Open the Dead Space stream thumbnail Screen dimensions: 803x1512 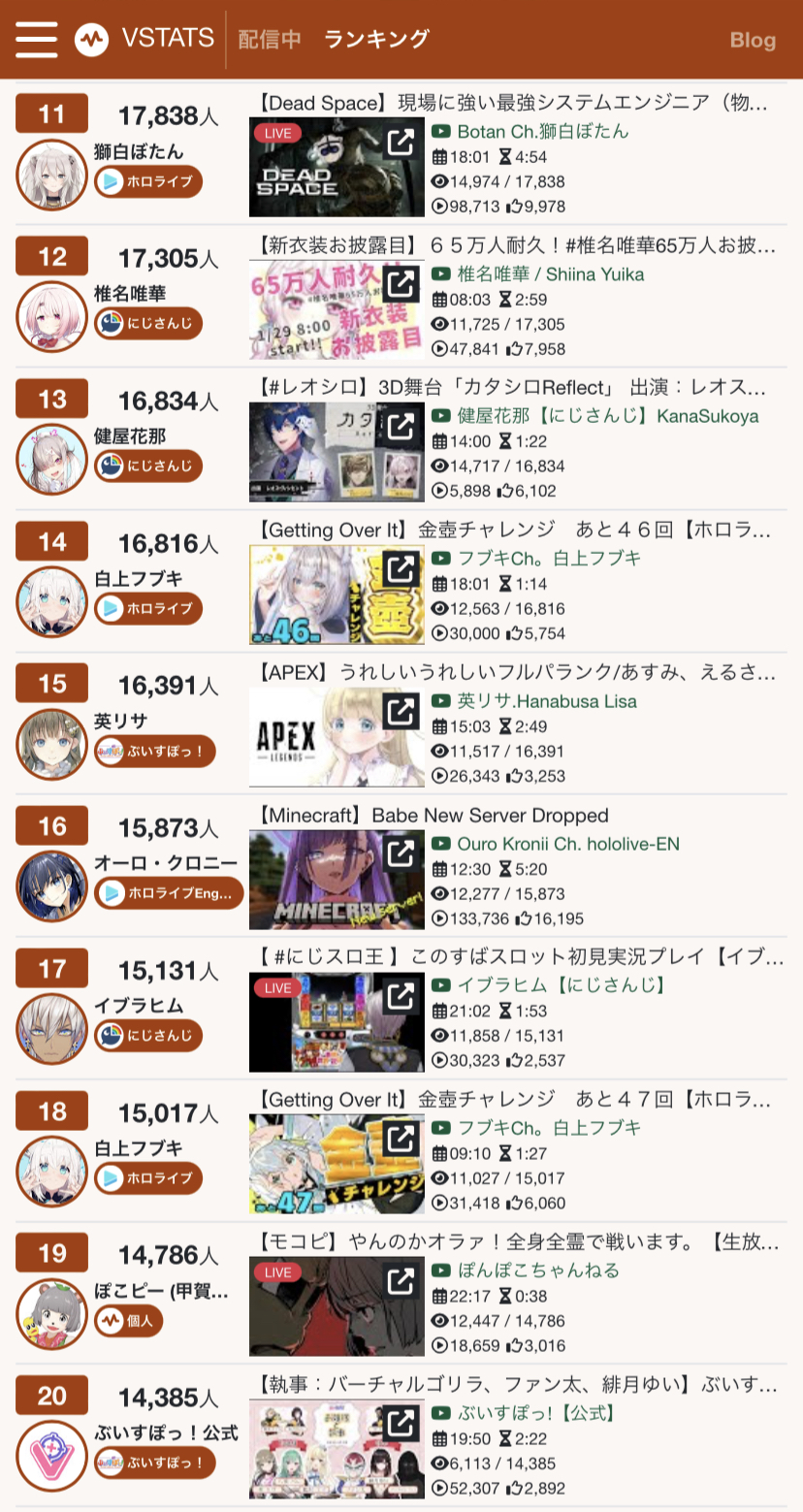click(x=337, y=168)
